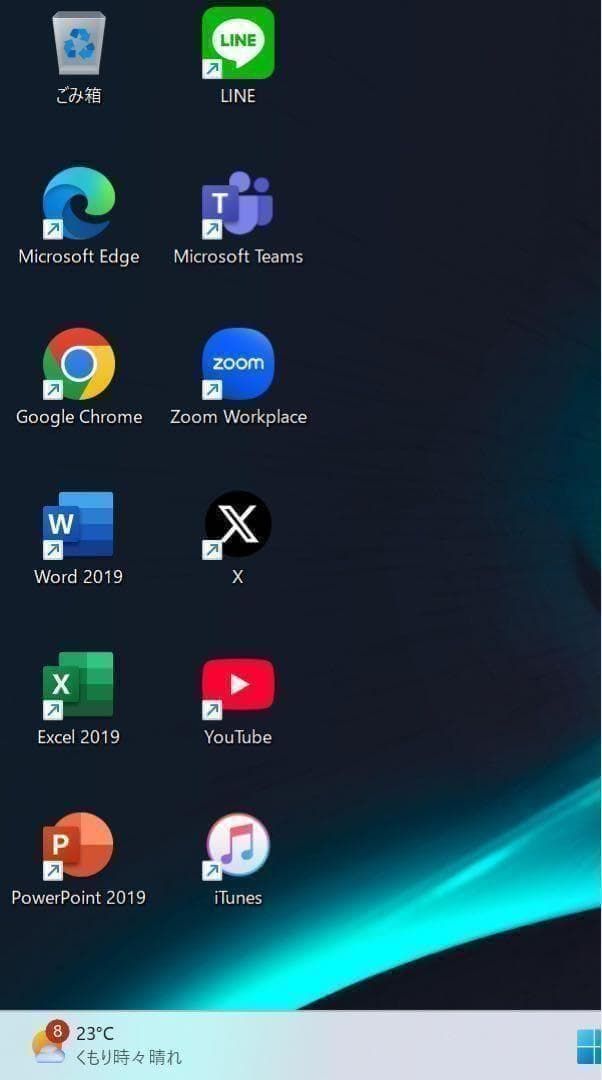This screenshot has width=602, height=1080.
Task: Click the Windows Start button
Action: (589, 1046)
